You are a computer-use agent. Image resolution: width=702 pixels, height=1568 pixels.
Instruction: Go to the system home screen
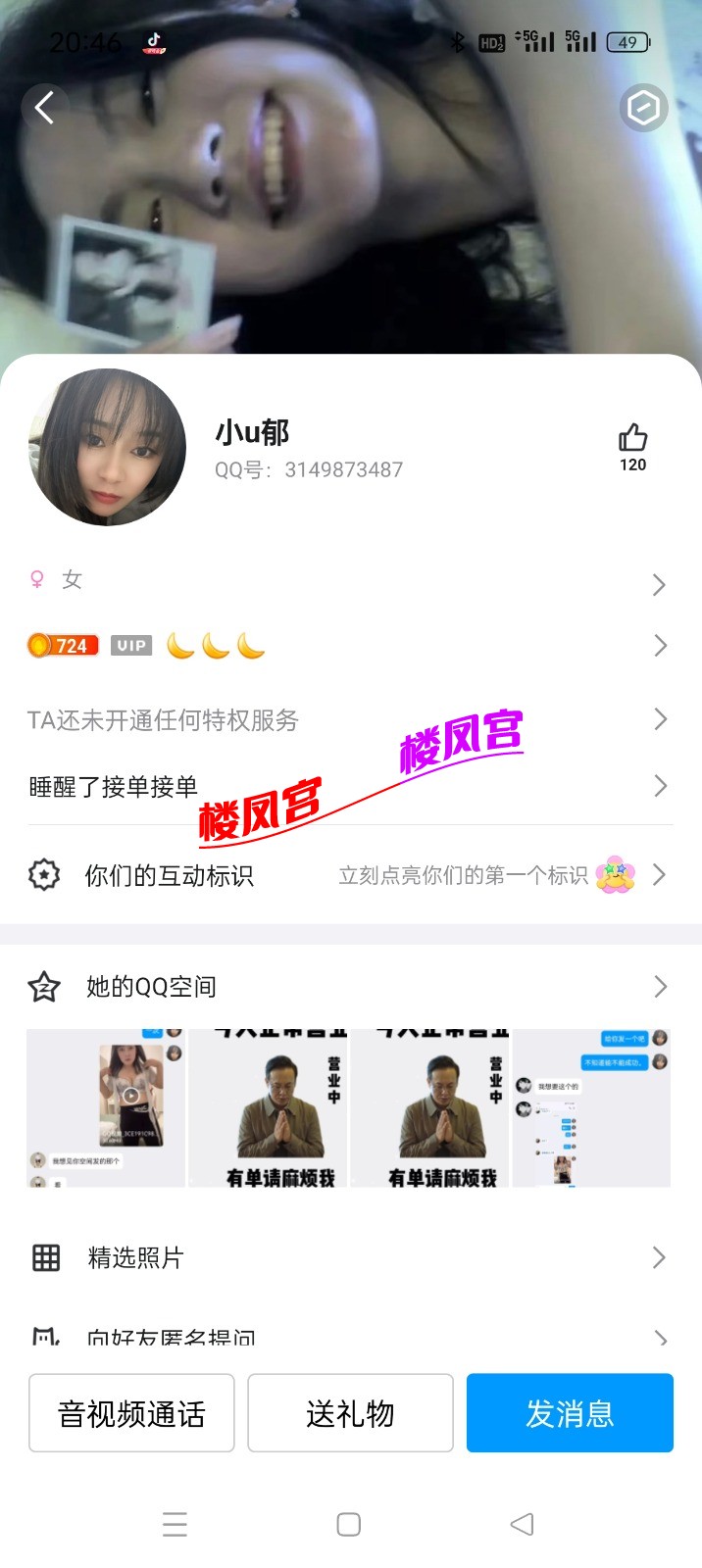coord(349,1524)
